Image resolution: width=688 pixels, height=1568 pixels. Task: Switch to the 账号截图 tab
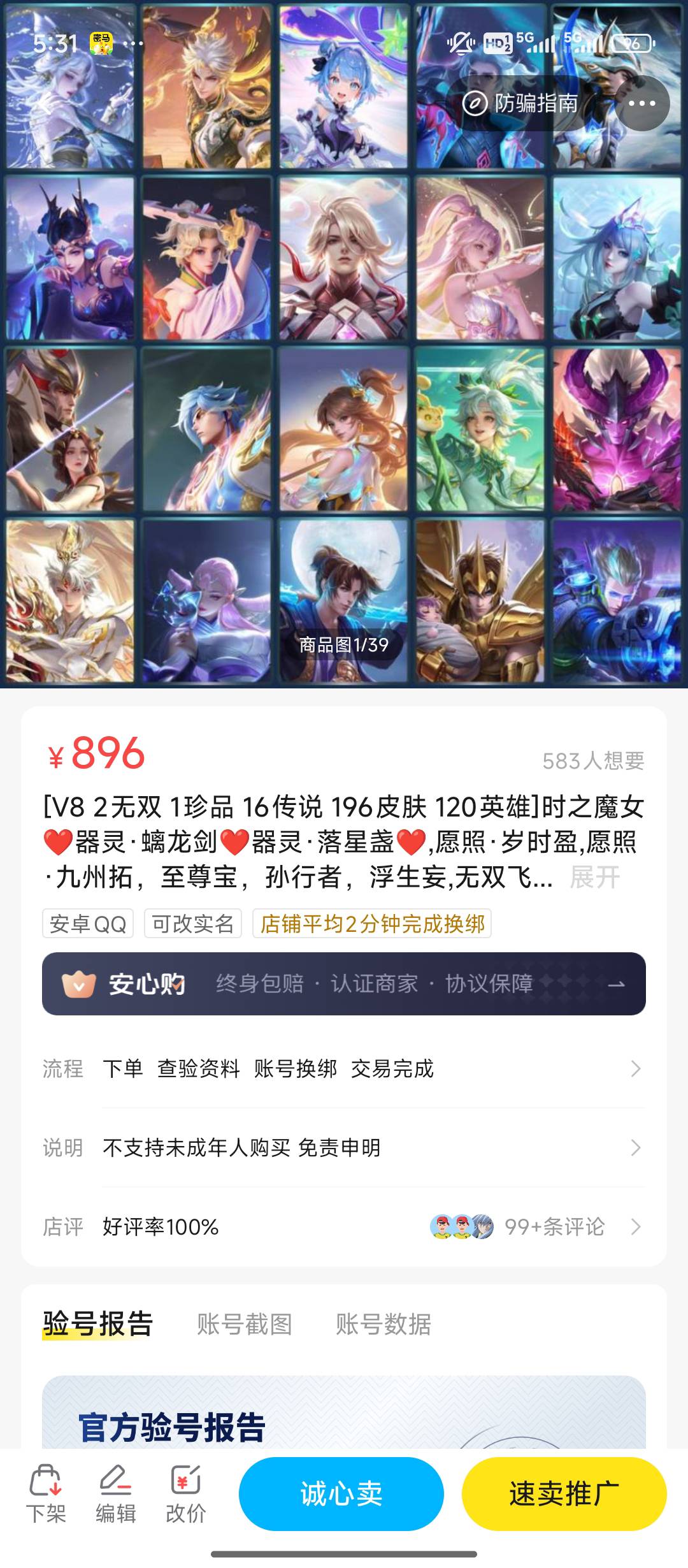tap(245, 1324)
